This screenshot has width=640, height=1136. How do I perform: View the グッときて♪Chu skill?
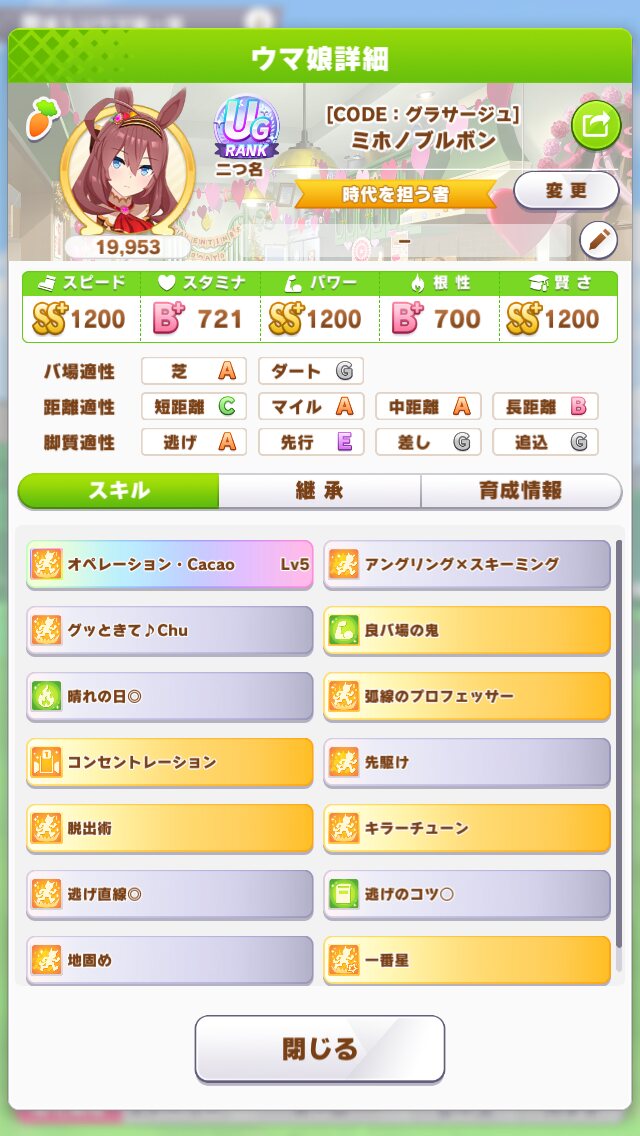[170, 631]
